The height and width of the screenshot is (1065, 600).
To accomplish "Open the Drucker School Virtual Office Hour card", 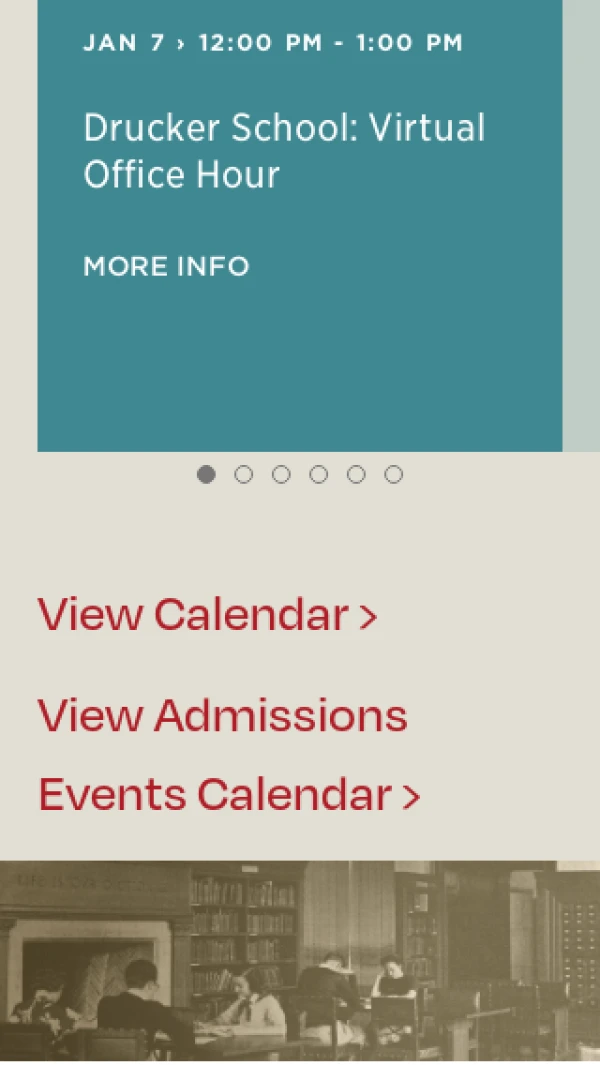I will click(x=284, y=151).
